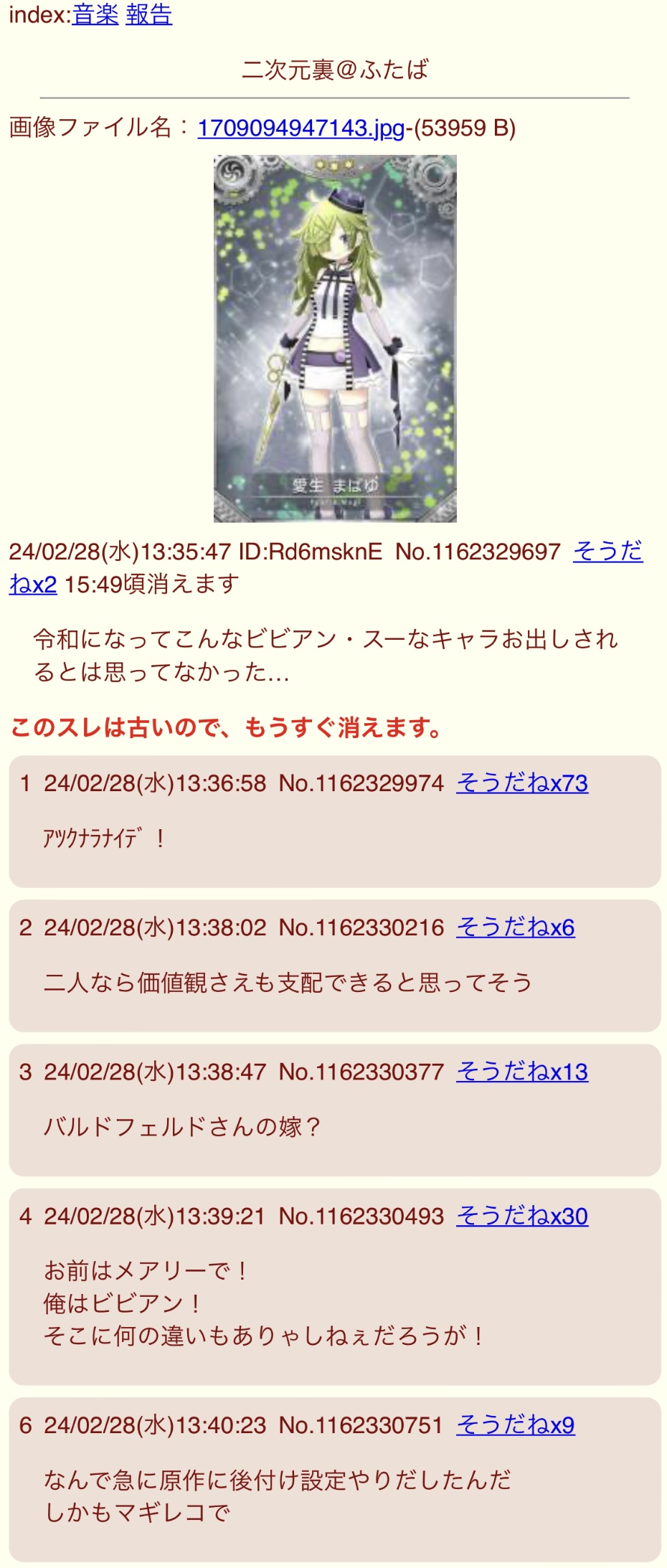Tap そうだねx2 on the original post
Screen dimensions: 667x1568
click(608, 551)
